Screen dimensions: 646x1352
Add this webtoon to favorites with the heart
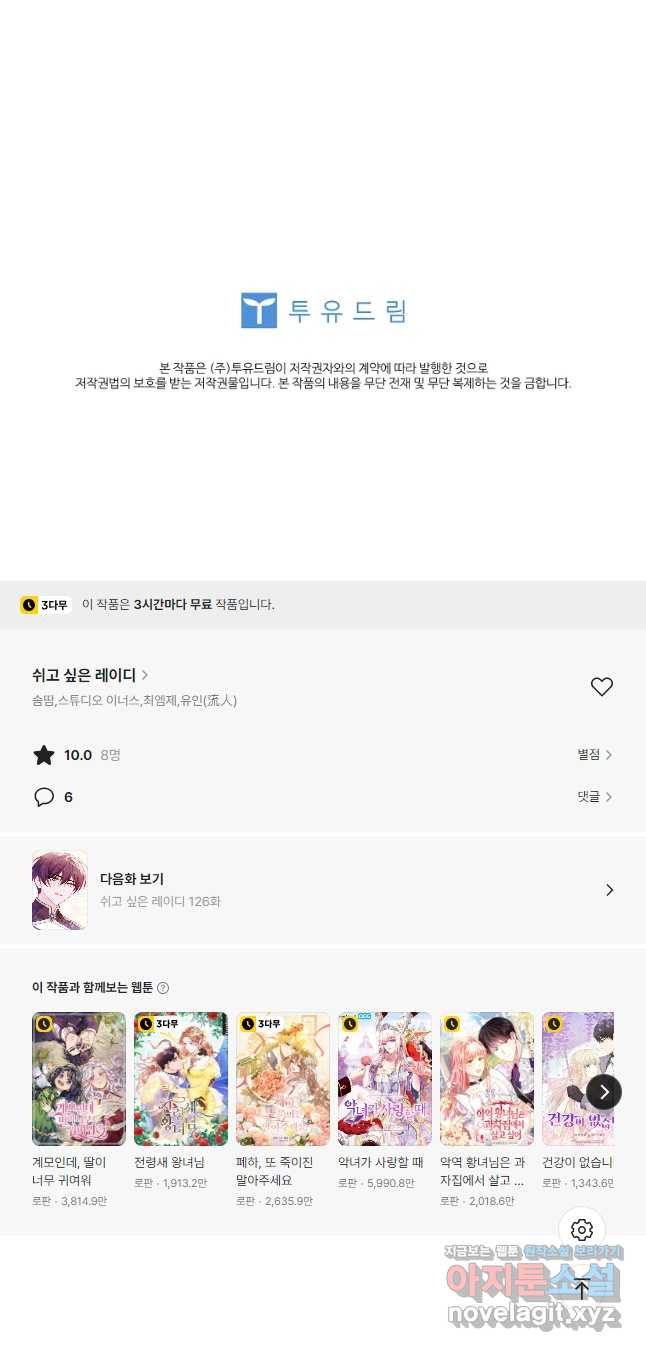601,687
